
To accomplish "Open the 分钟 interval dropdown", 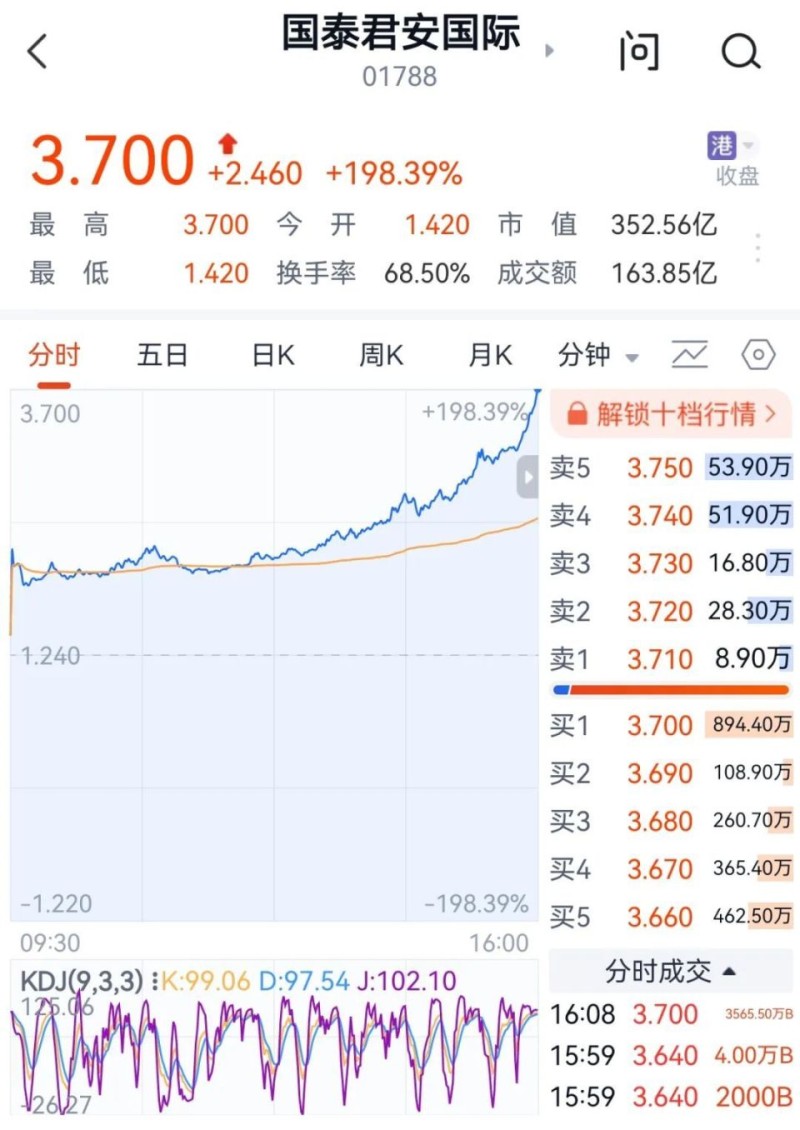I will [598, 355].
